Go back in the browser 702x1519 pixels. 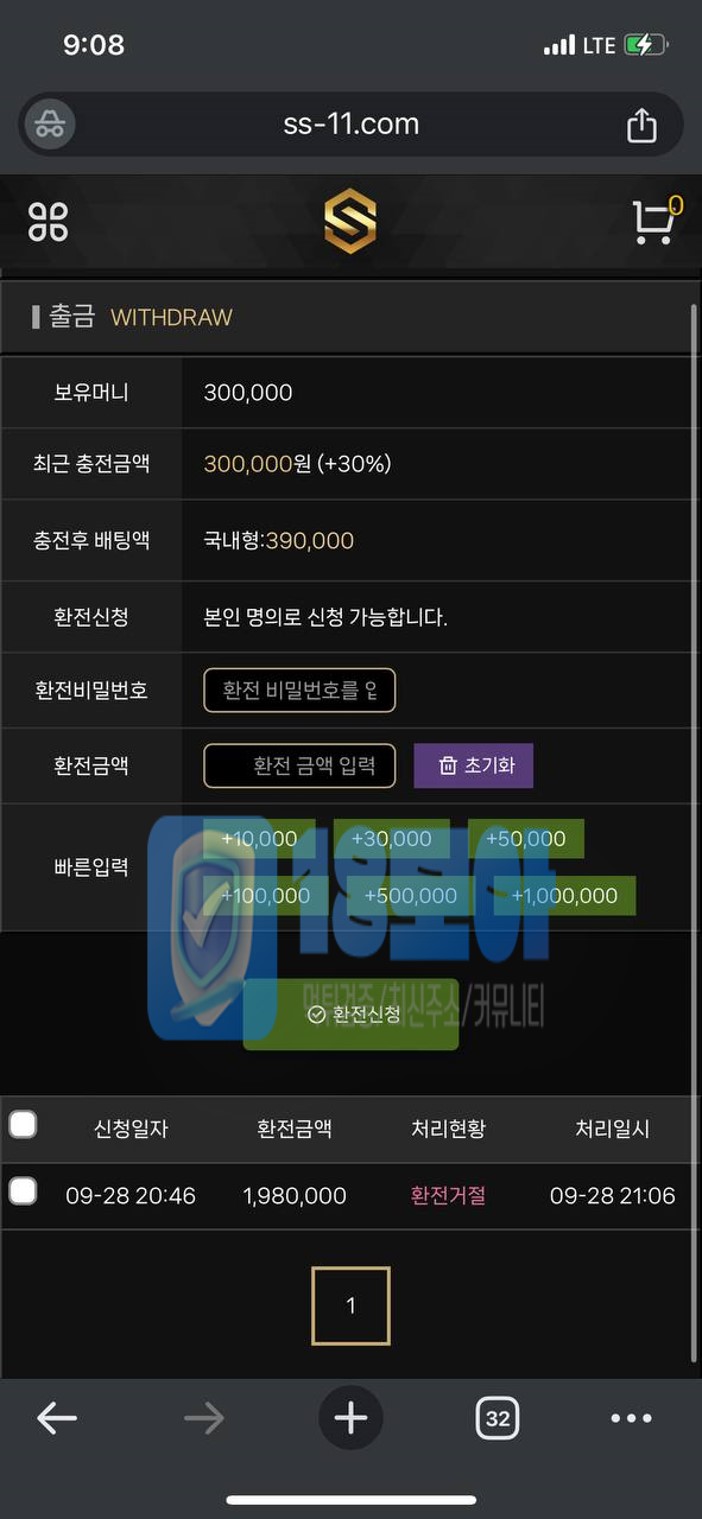click(x=57, y=1417)
